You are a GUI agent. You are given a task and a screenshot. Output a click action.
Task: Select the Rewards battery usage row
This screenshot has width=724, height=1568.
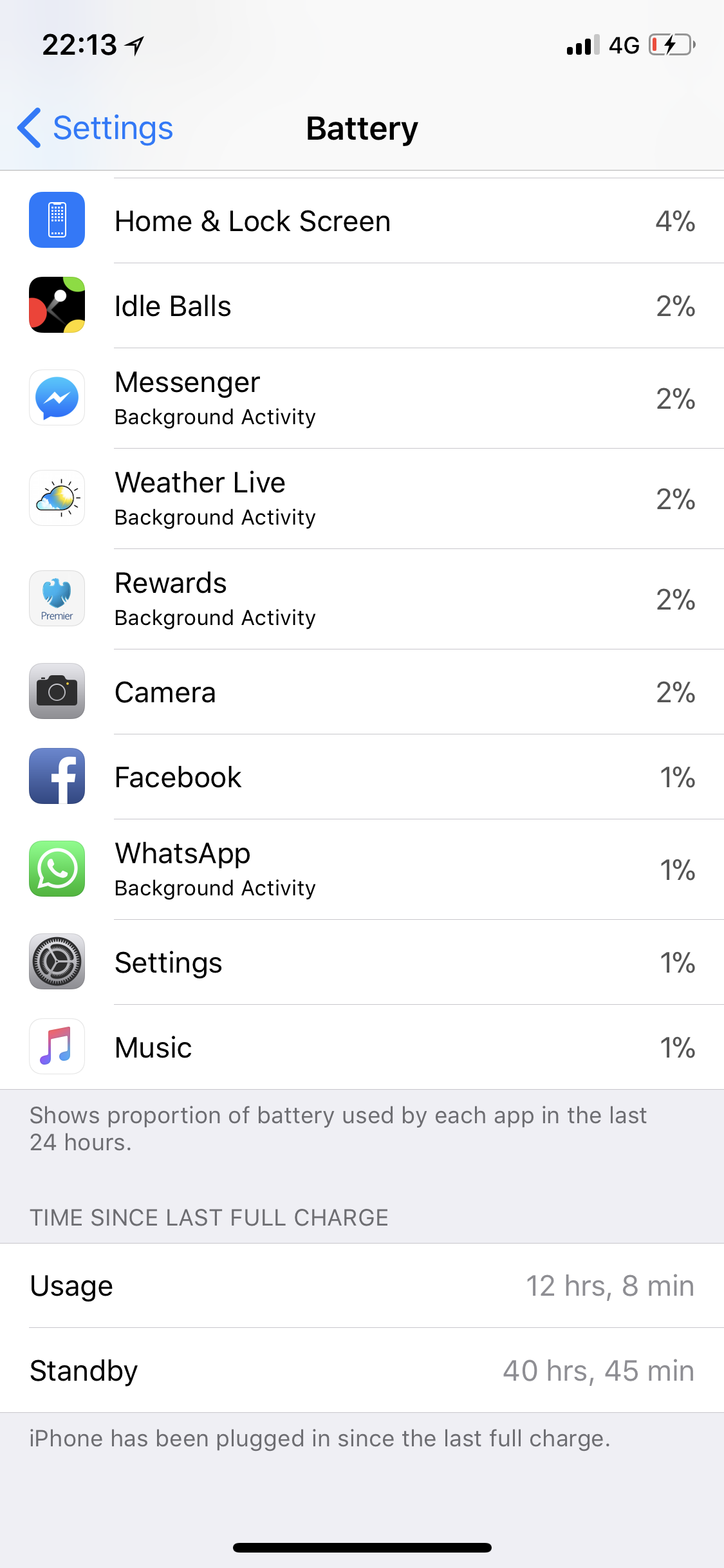coord(362,599)
